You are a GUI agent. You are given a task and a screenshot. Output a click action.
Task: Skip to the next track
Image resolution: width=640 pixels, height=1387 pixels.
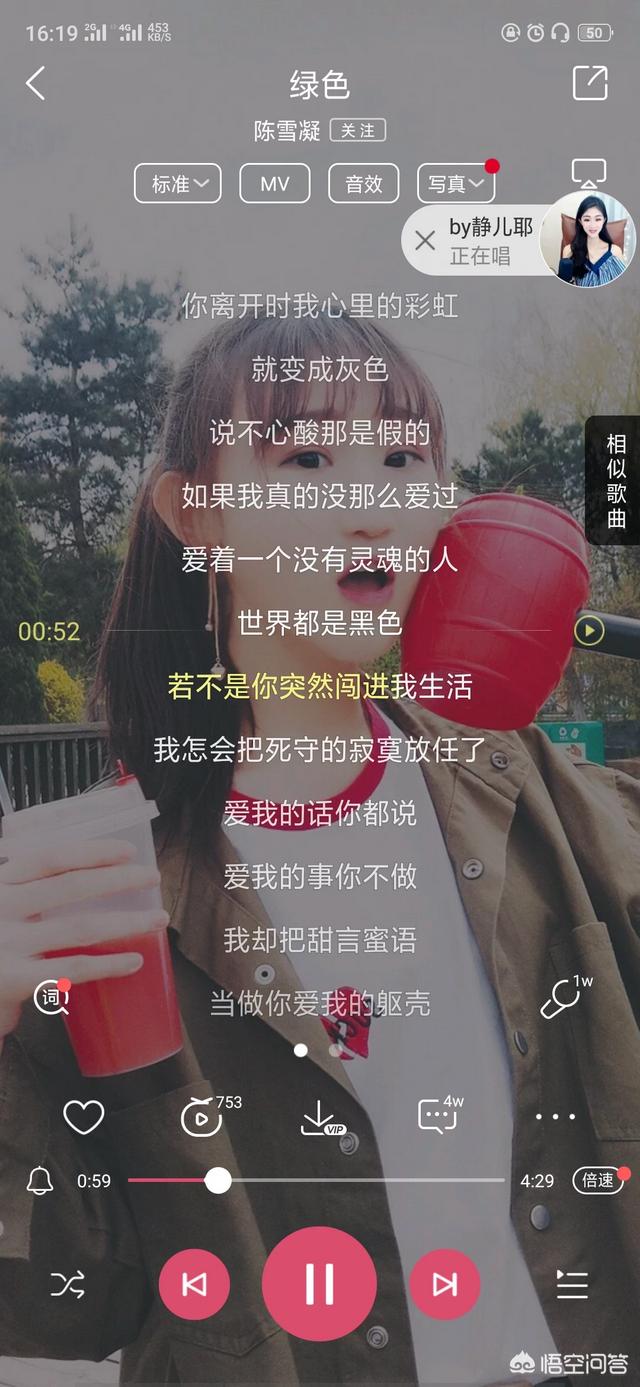tap(445, 1285)
